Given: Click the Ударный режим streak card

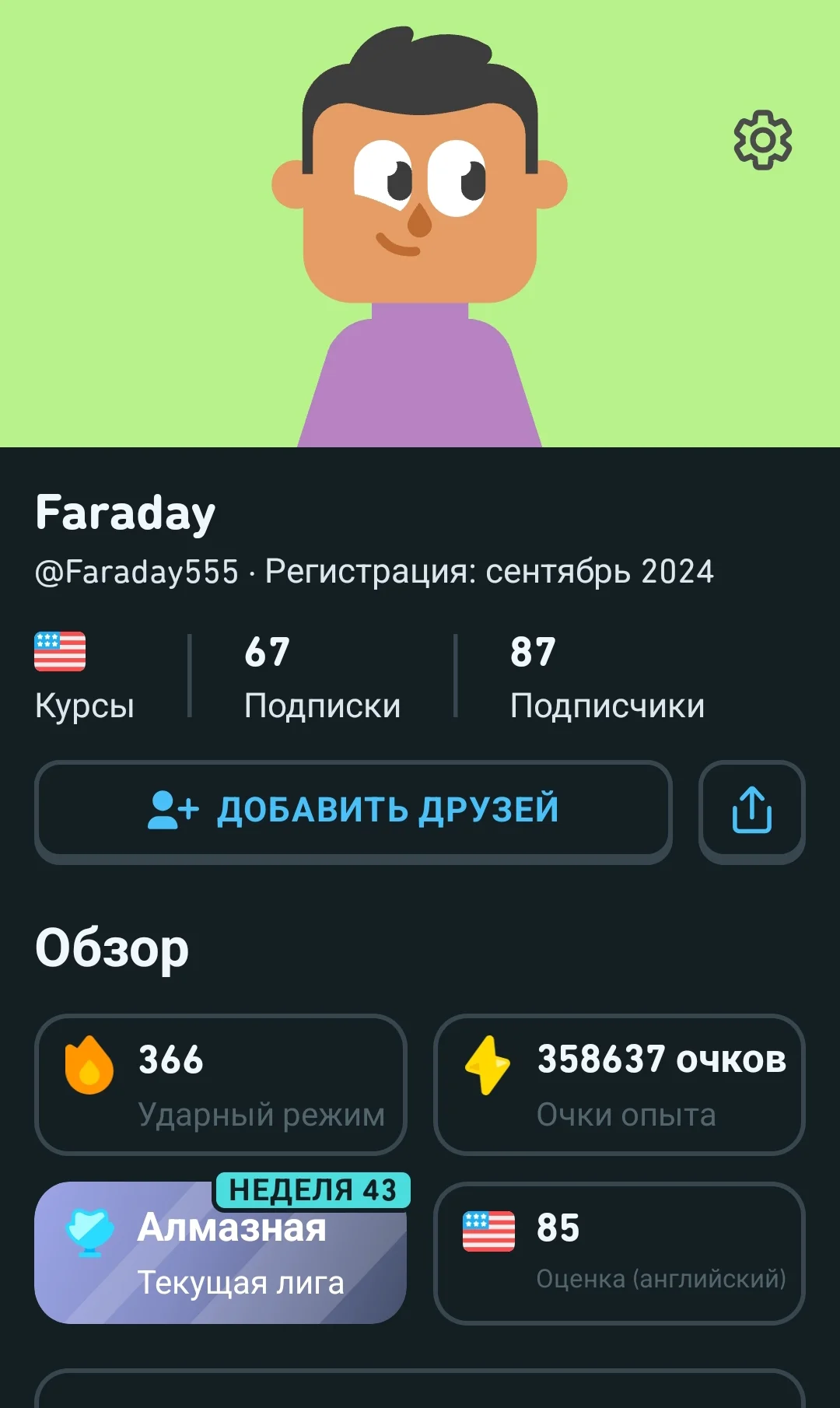Looking at the screenshot, I should click(220, 1084).
